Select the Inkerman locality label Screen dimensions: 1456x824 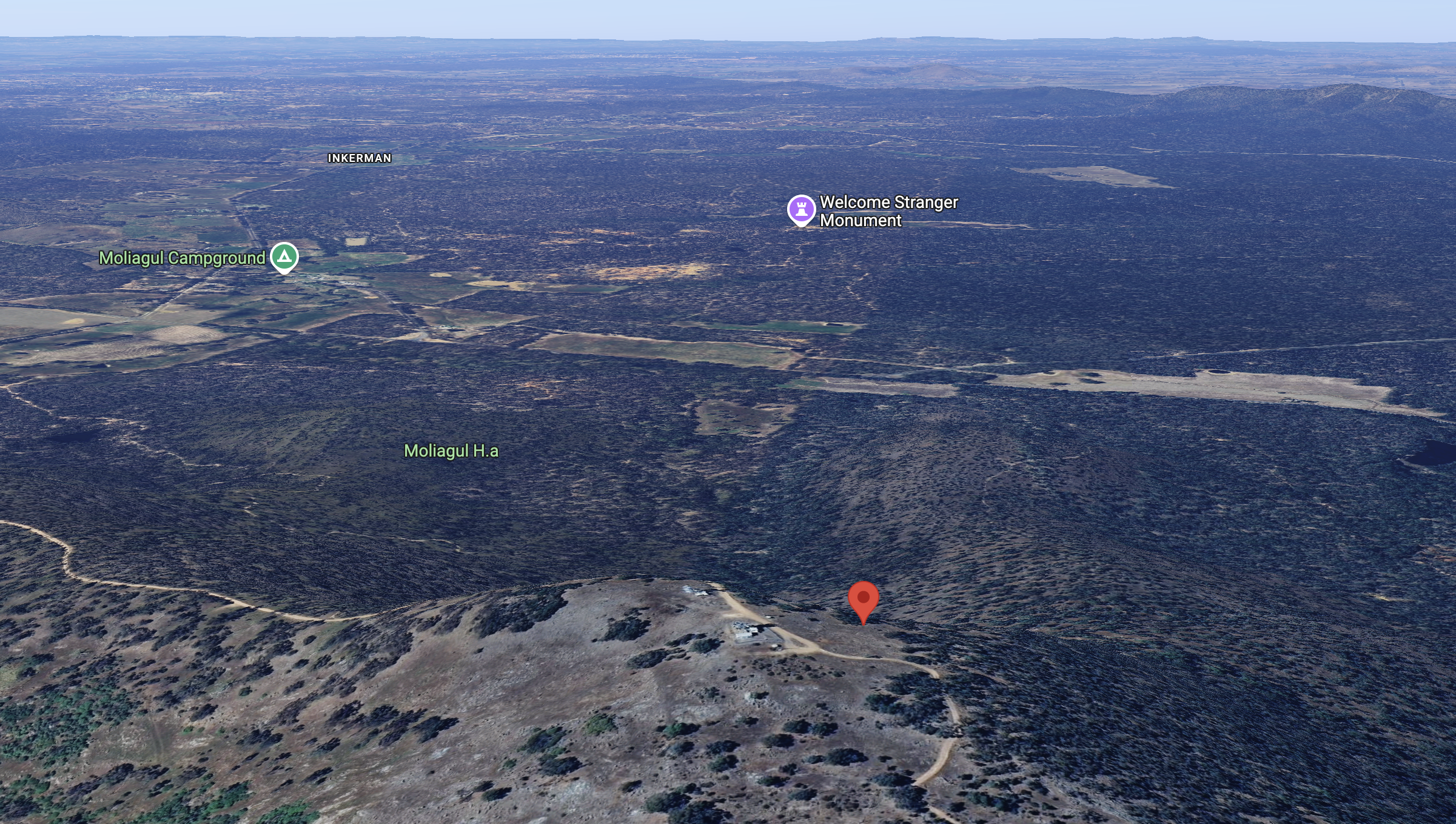coord(360,158)
